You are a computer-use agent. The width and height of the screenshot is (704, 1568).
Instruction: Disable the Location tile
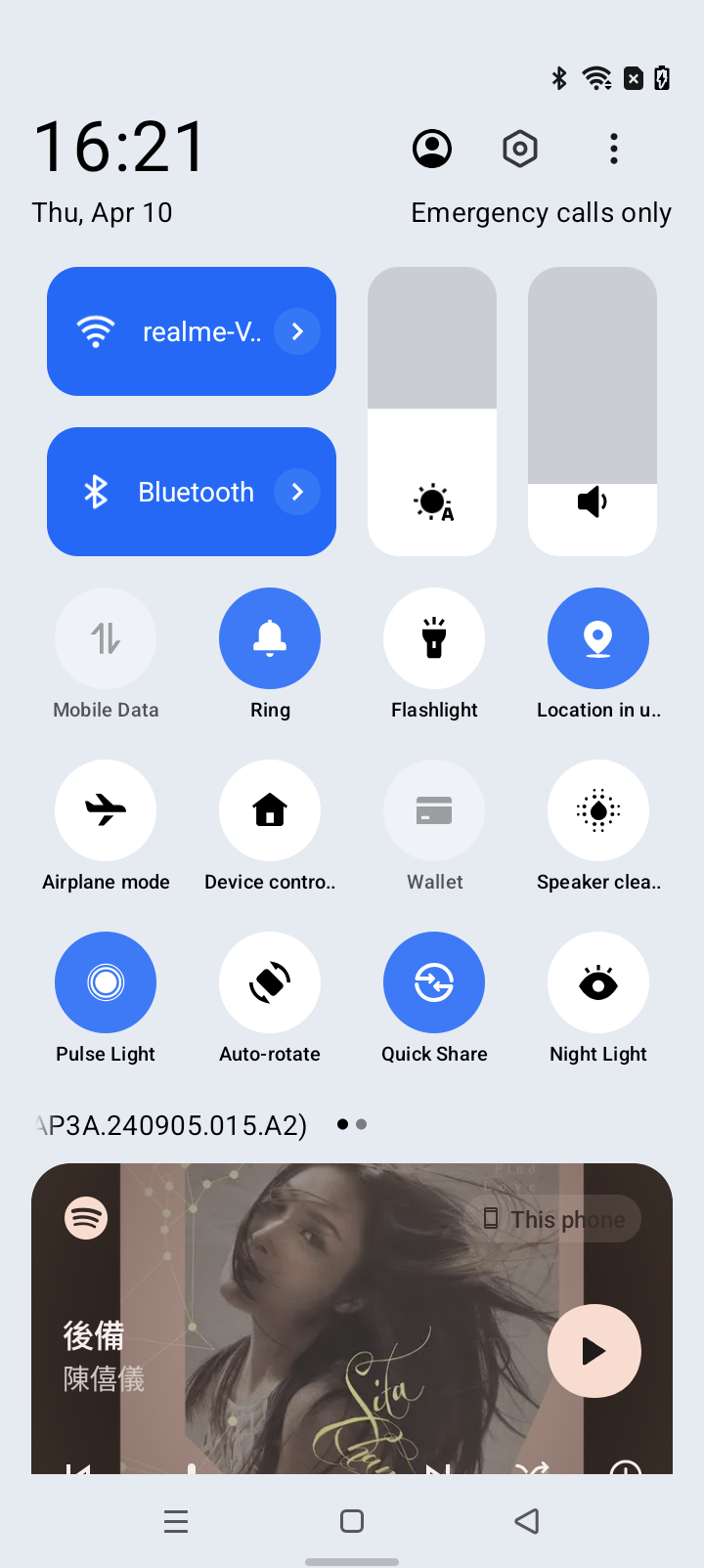(x=598, y=638)
